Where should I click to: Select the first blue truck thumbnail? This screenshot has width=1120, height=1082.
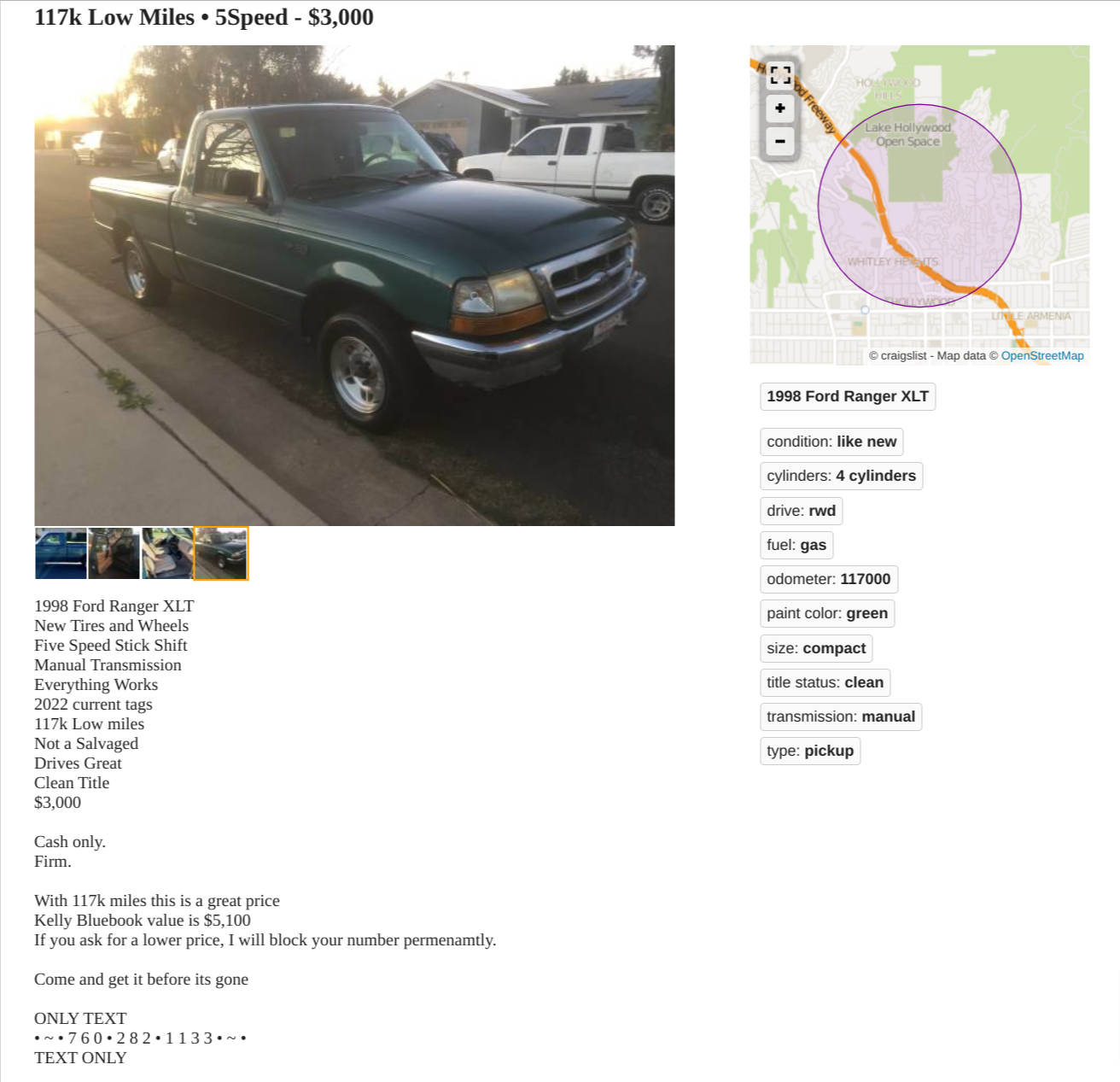click(61, 553)
